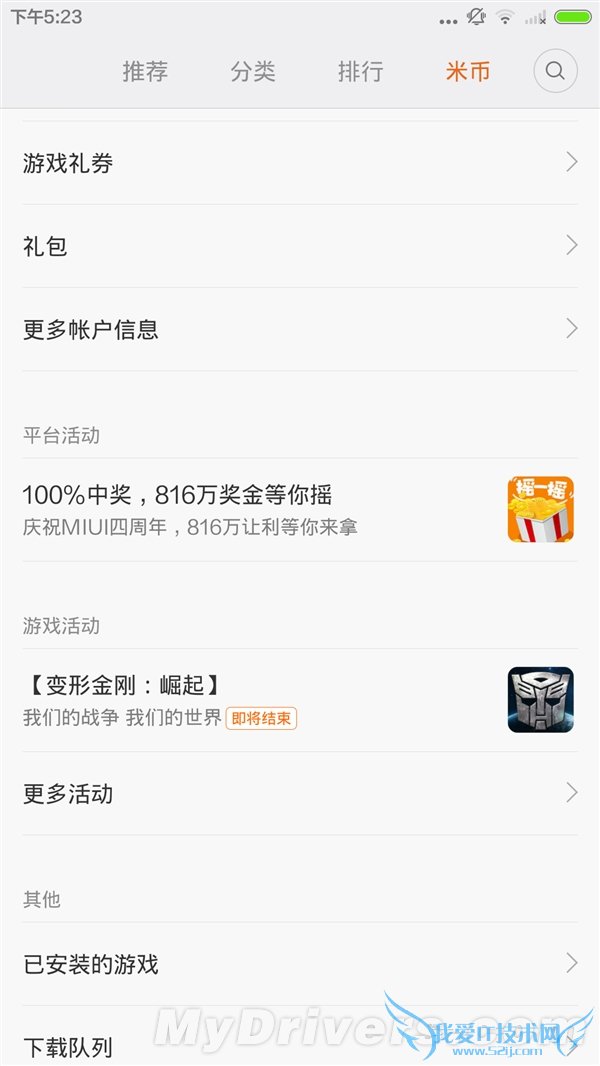The width and height of the screenshot is (600, 1066).
Task: Open the 100%中奖 816万奖金 activity
Action: [x=300, y=509]
